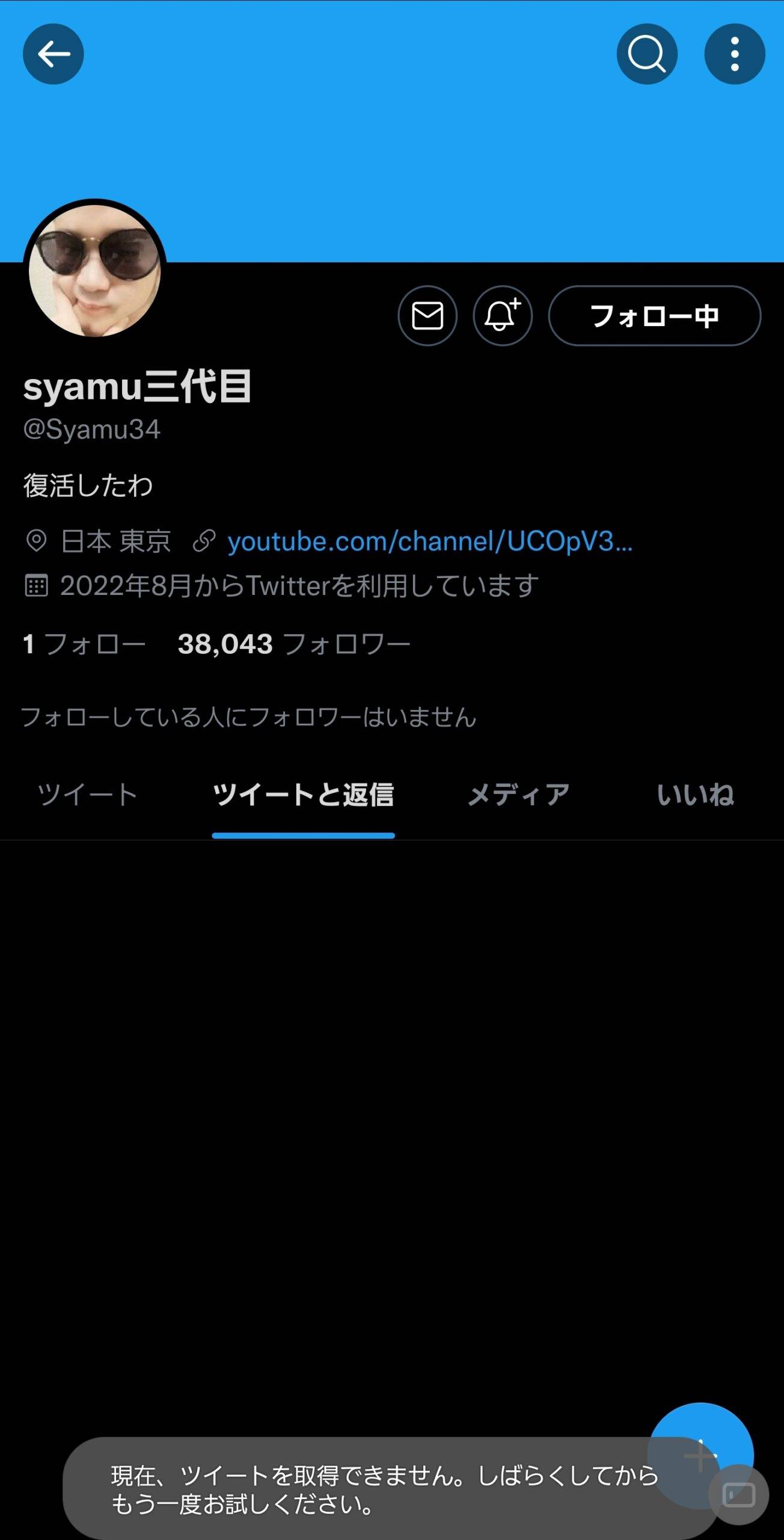Switch to the ツイート tab
Viewport: 784px width, 1540px height.
pos(88,795)
